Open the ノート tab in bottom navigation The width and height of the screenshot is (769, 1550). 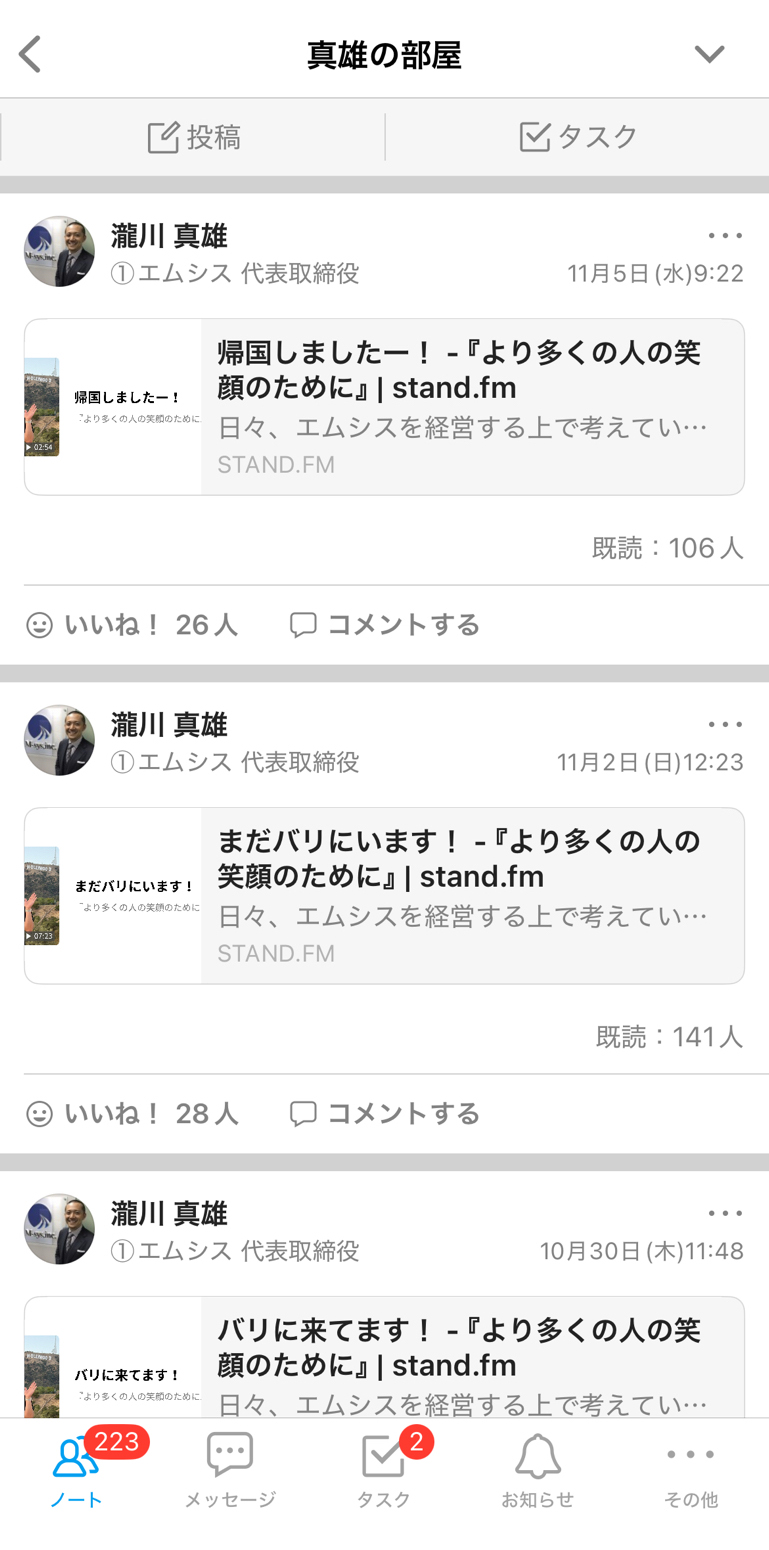[75, 1470]
